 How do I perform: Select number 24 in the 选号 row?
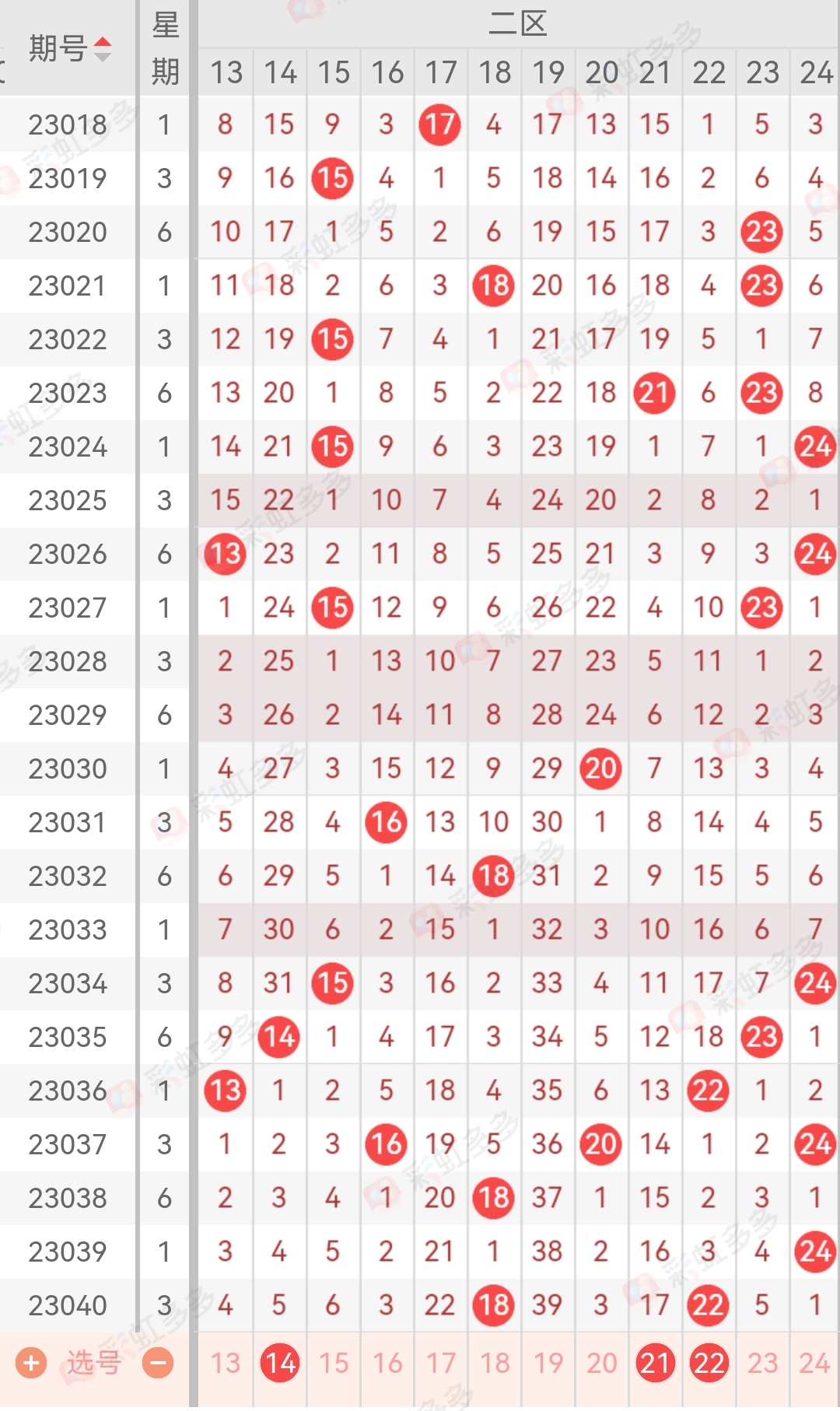click(815, 1363)
